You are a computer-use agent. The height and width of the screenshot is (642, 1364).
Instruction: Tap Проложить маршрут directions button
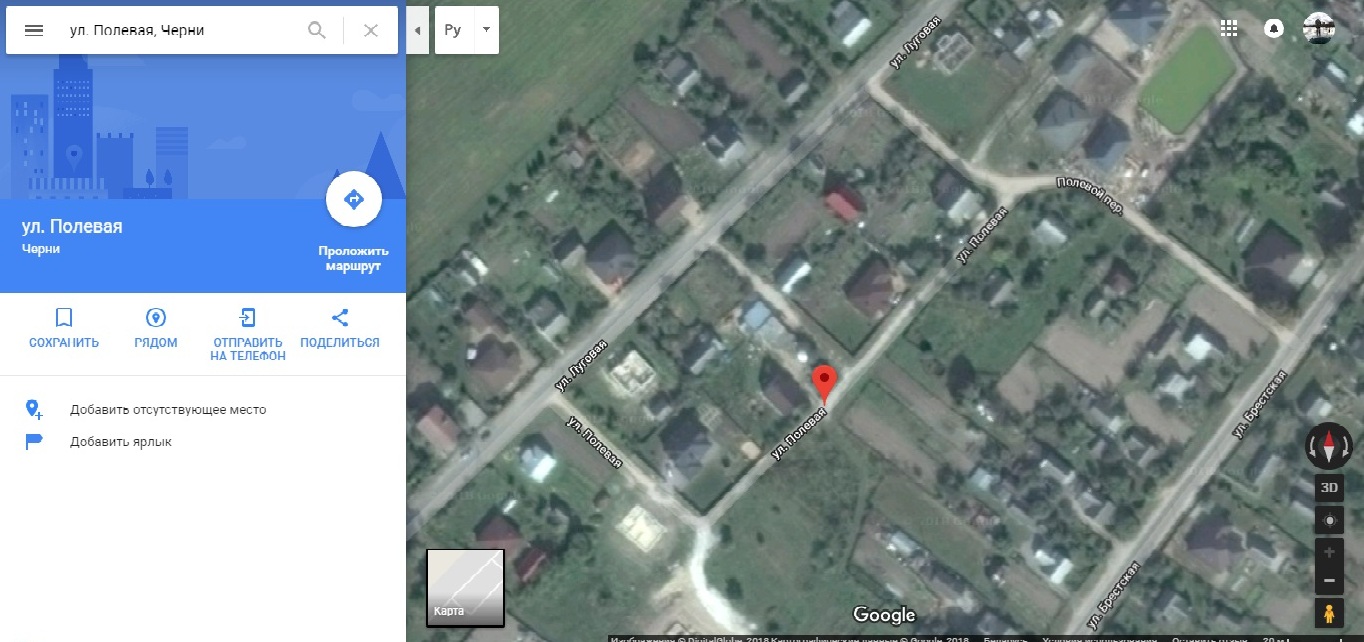pyautogui.click(x=353, y=200)
